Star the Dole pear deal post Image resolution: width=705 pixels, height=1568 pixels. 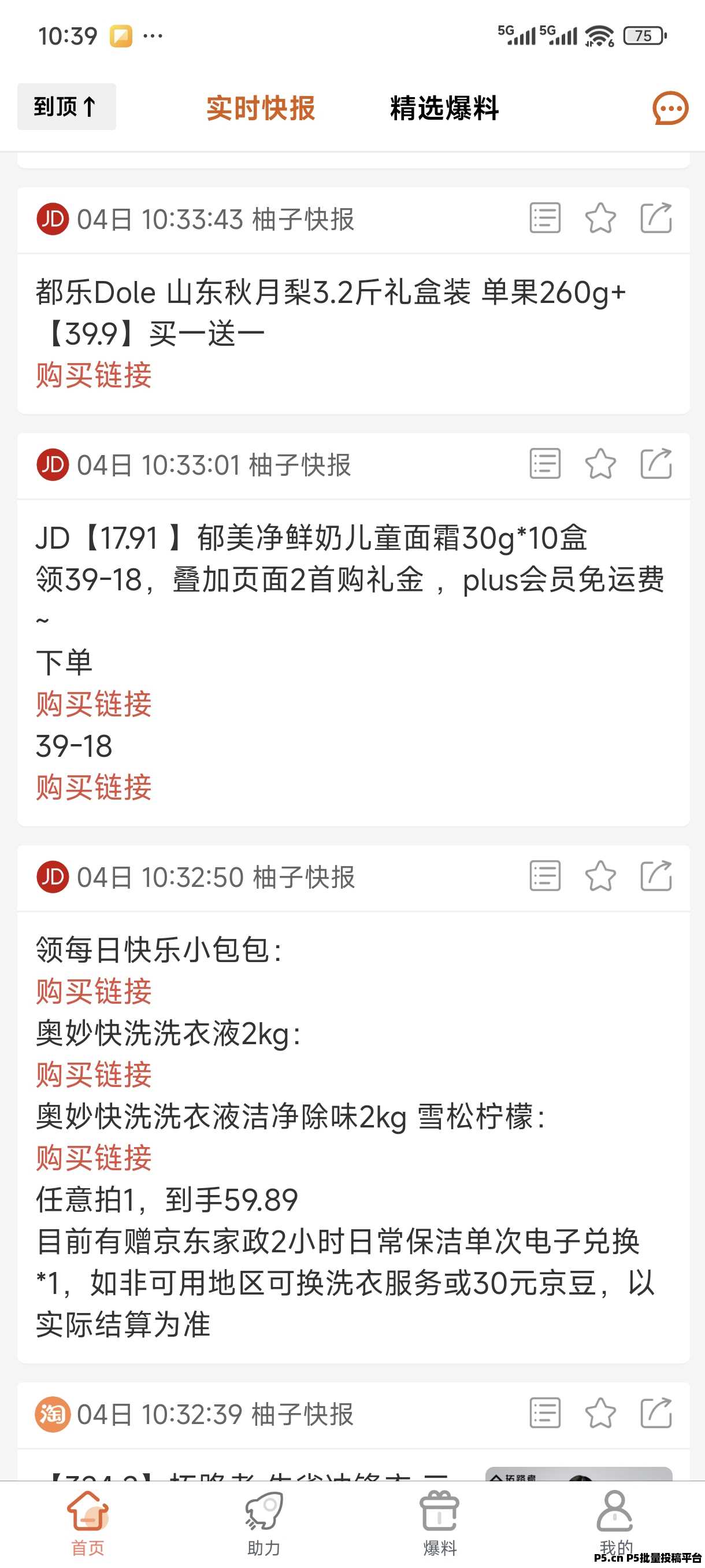click(x=600, y=219)
